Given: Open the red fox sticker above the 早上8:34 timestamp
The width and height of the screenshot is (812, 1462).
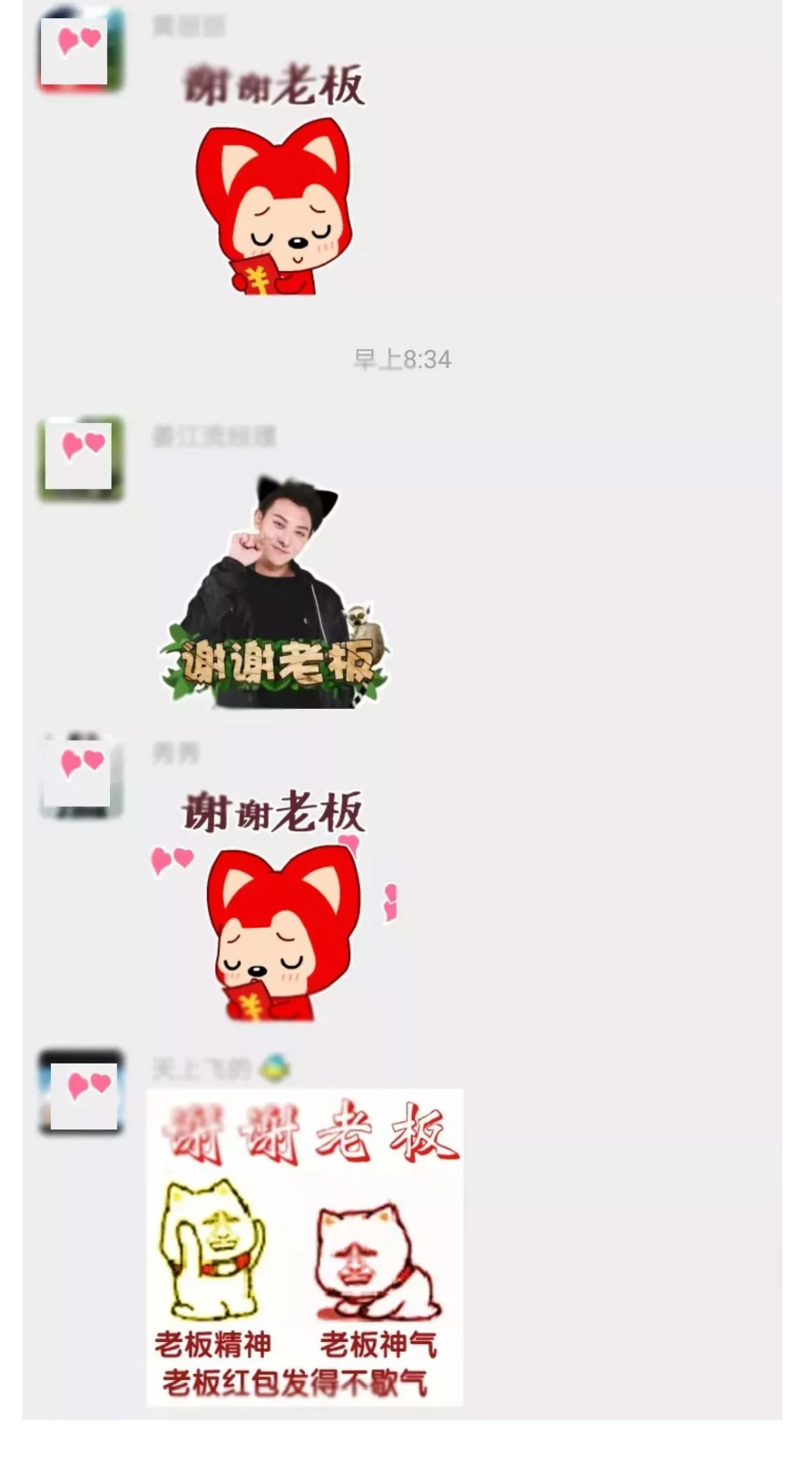Looking at the screenshot, I should (x=275, y=181).
